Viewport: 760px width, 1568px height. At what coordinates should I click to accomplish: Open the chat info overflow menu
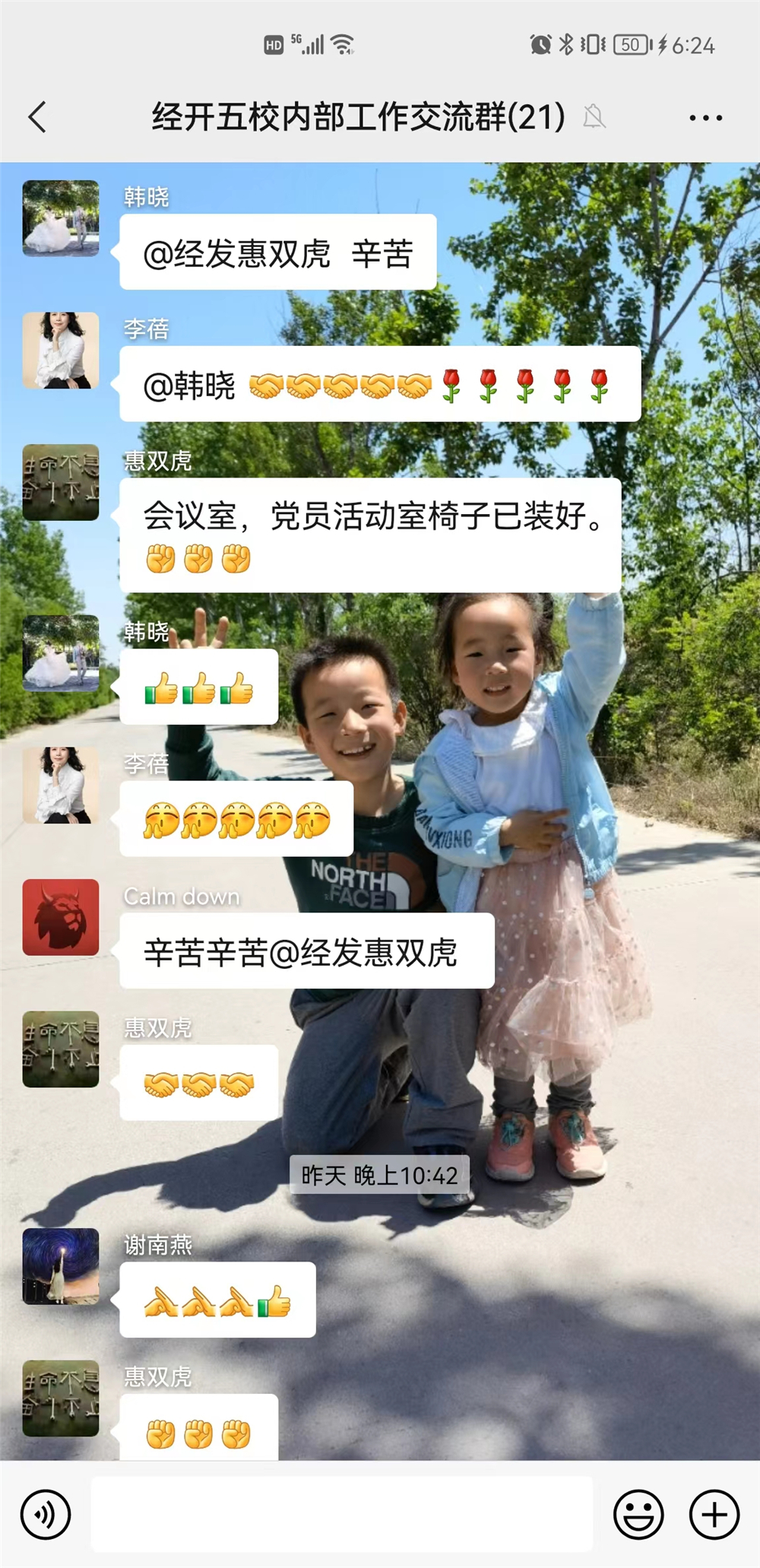tap(705, 118)
